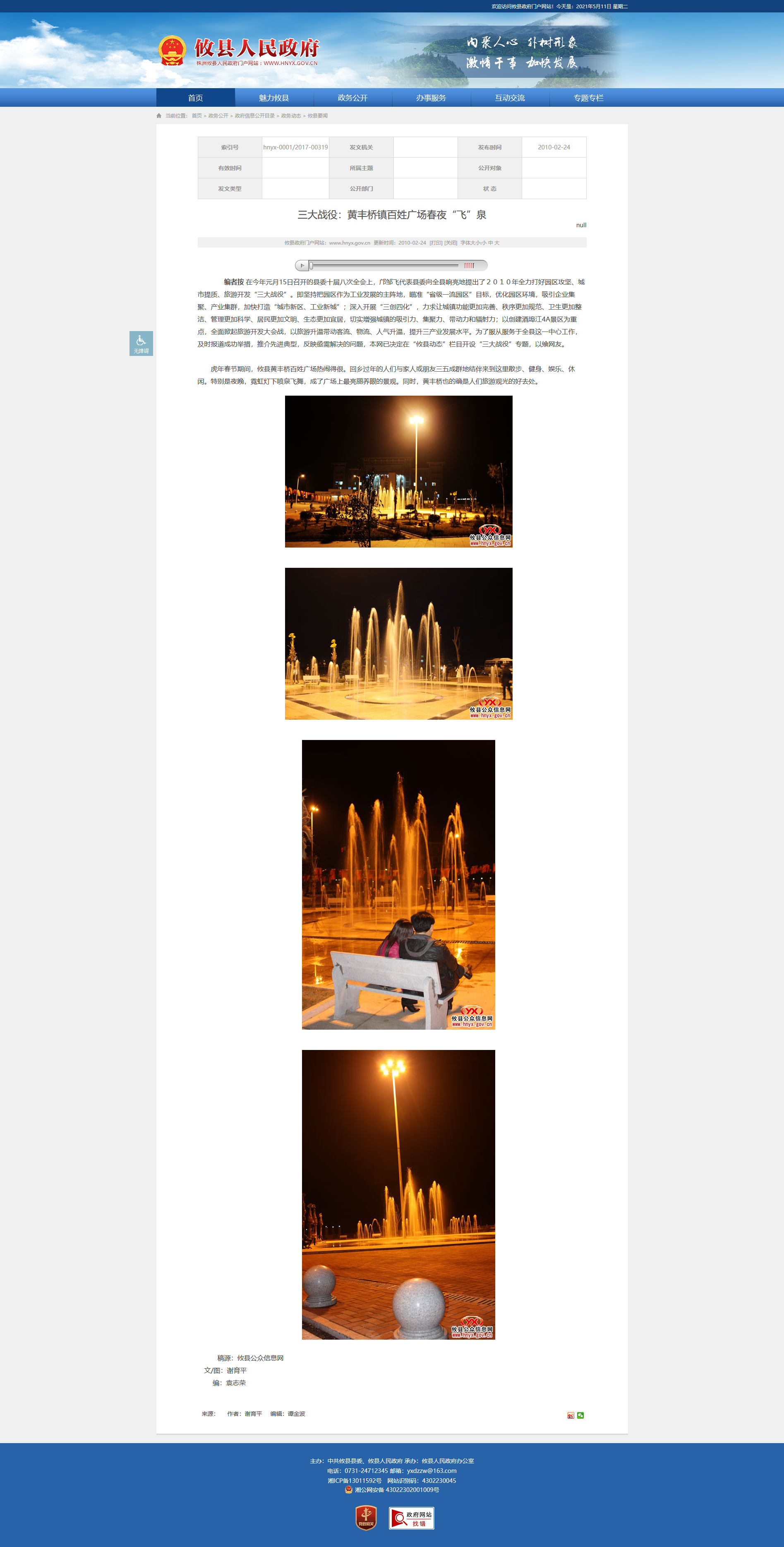Open the 无障碍 accessibility button
Viewport: 784px width, 1547px height.
point(141,344)
